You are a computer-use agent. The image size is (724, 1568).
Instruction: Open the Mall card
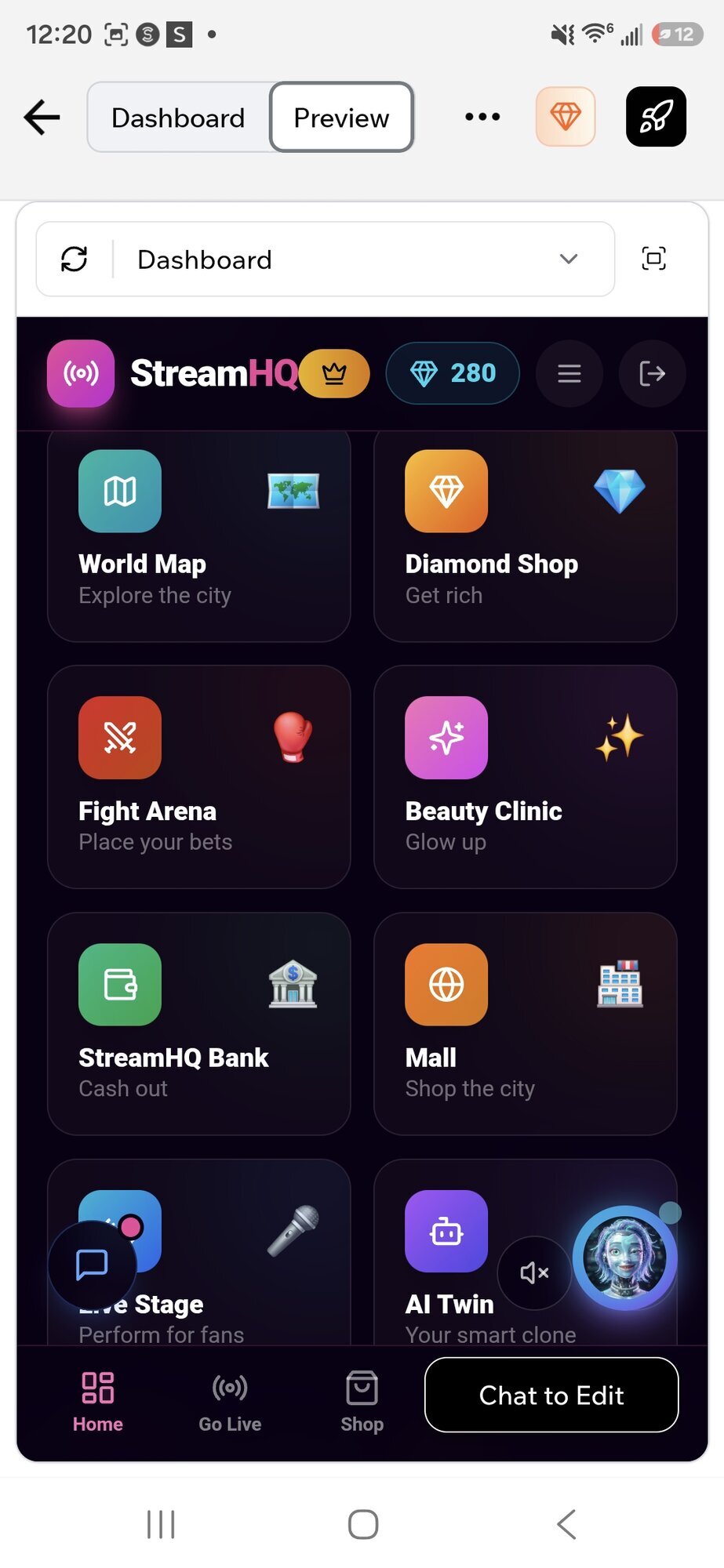[x=526, y=1024]
